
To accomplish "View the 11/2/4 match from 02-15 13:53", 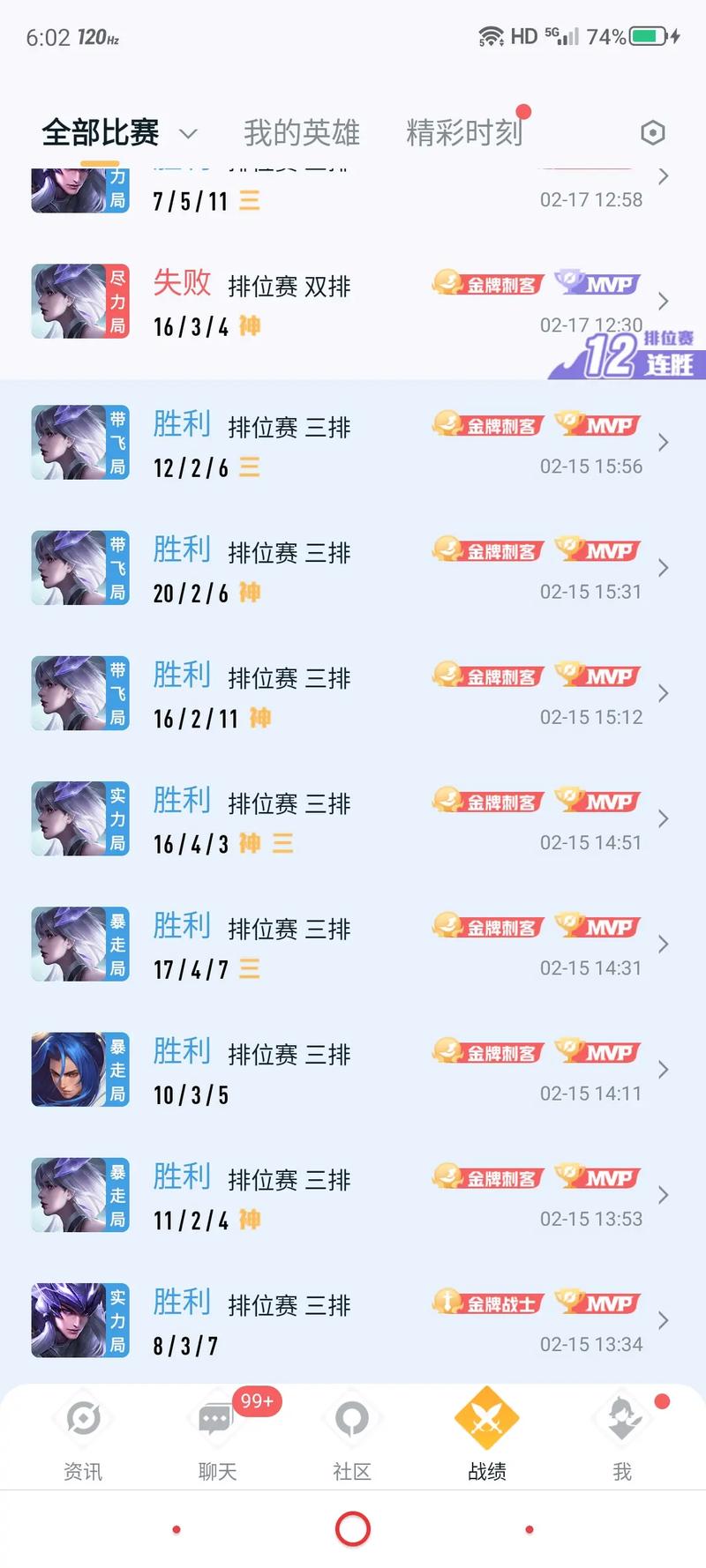I will click(353, 1195).
